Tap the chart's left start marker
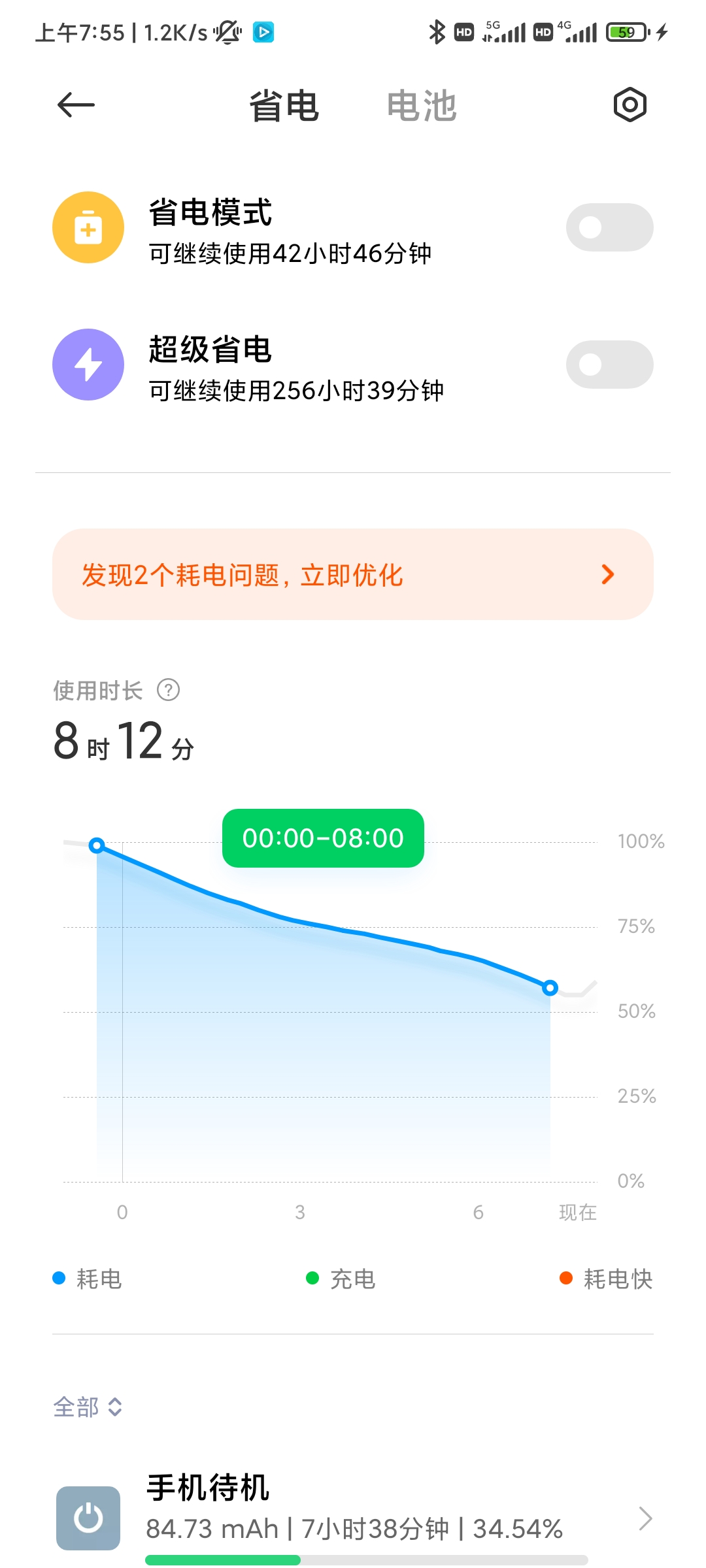Screen dimensions: 706x1568 97,846
